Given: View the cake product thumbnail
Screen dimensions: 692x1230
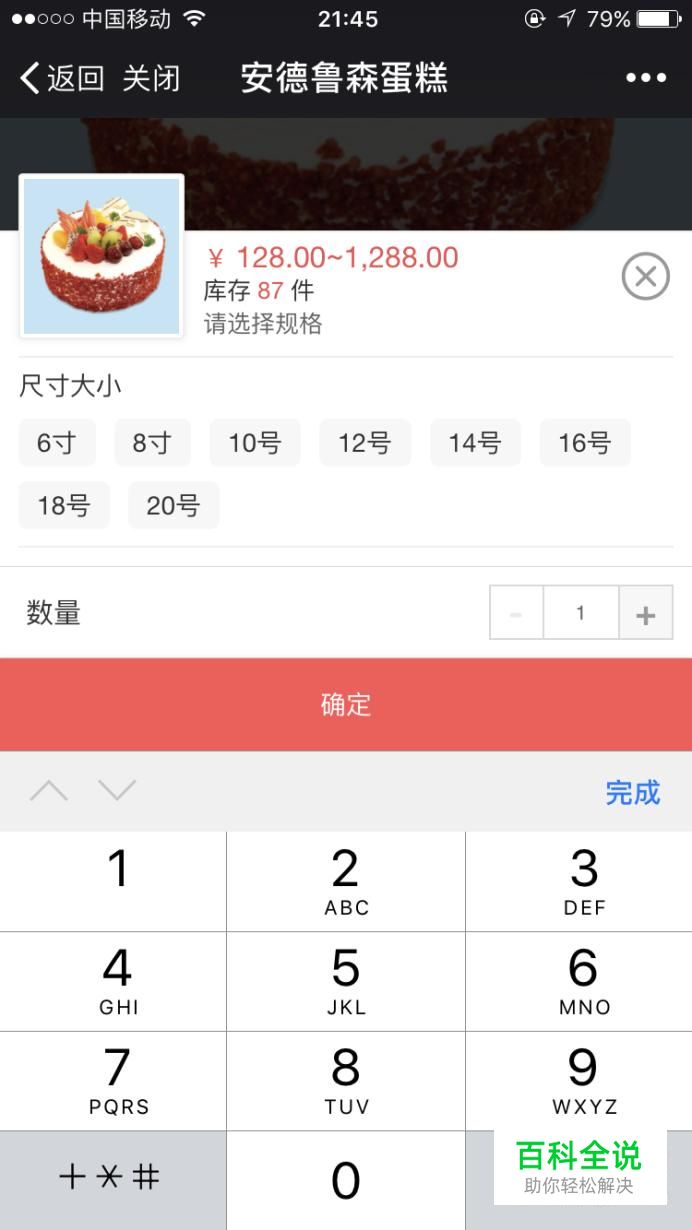Looking at the screenshot, I should (101, 257).
